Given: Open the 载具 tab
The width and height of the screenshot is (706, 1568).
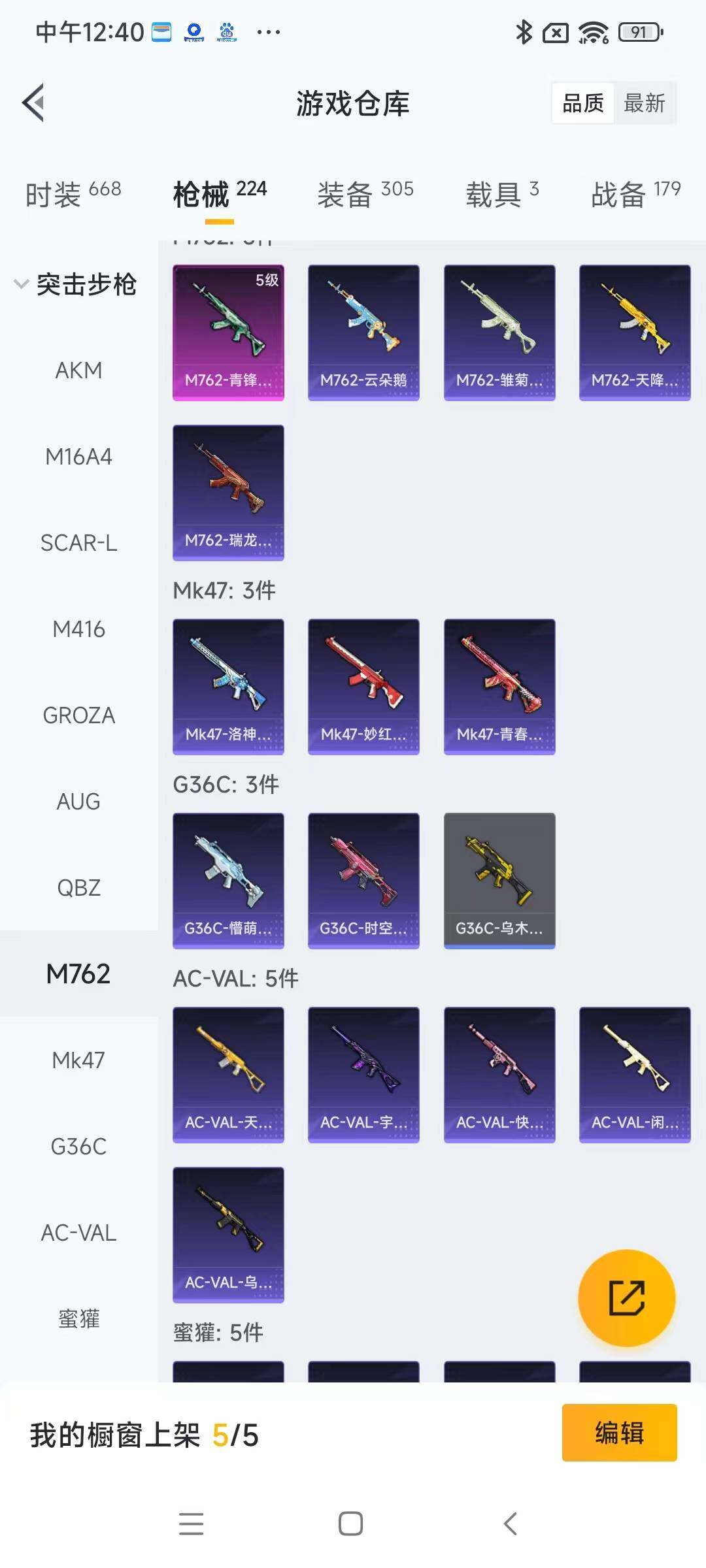Looking at the screenshot, I should coord(501,194).
